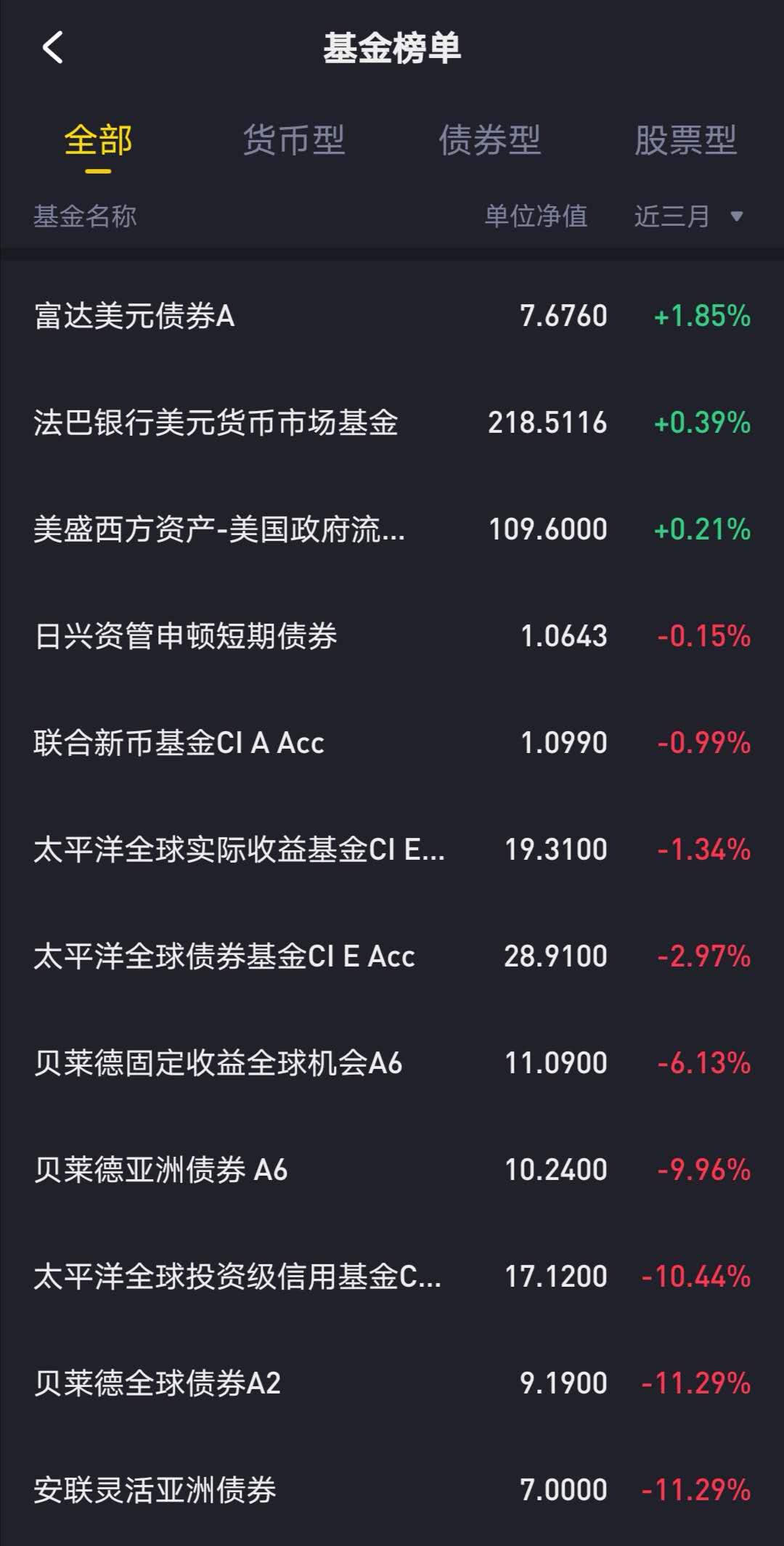
Task: Select the 全部 tab
Action: point(98,140)
